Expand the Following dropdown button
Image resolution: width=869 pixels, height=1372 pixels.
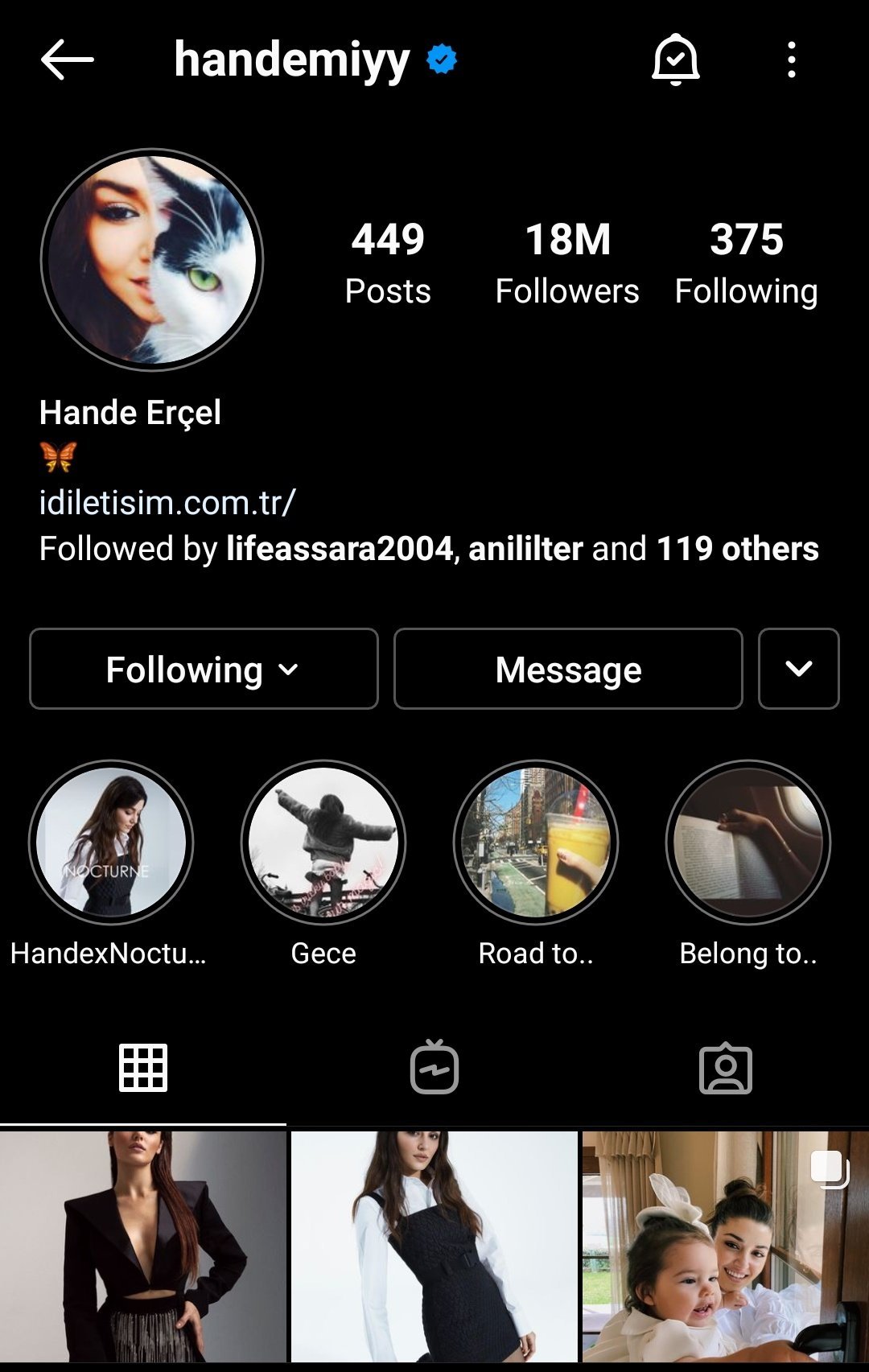[x=204, y=670]
